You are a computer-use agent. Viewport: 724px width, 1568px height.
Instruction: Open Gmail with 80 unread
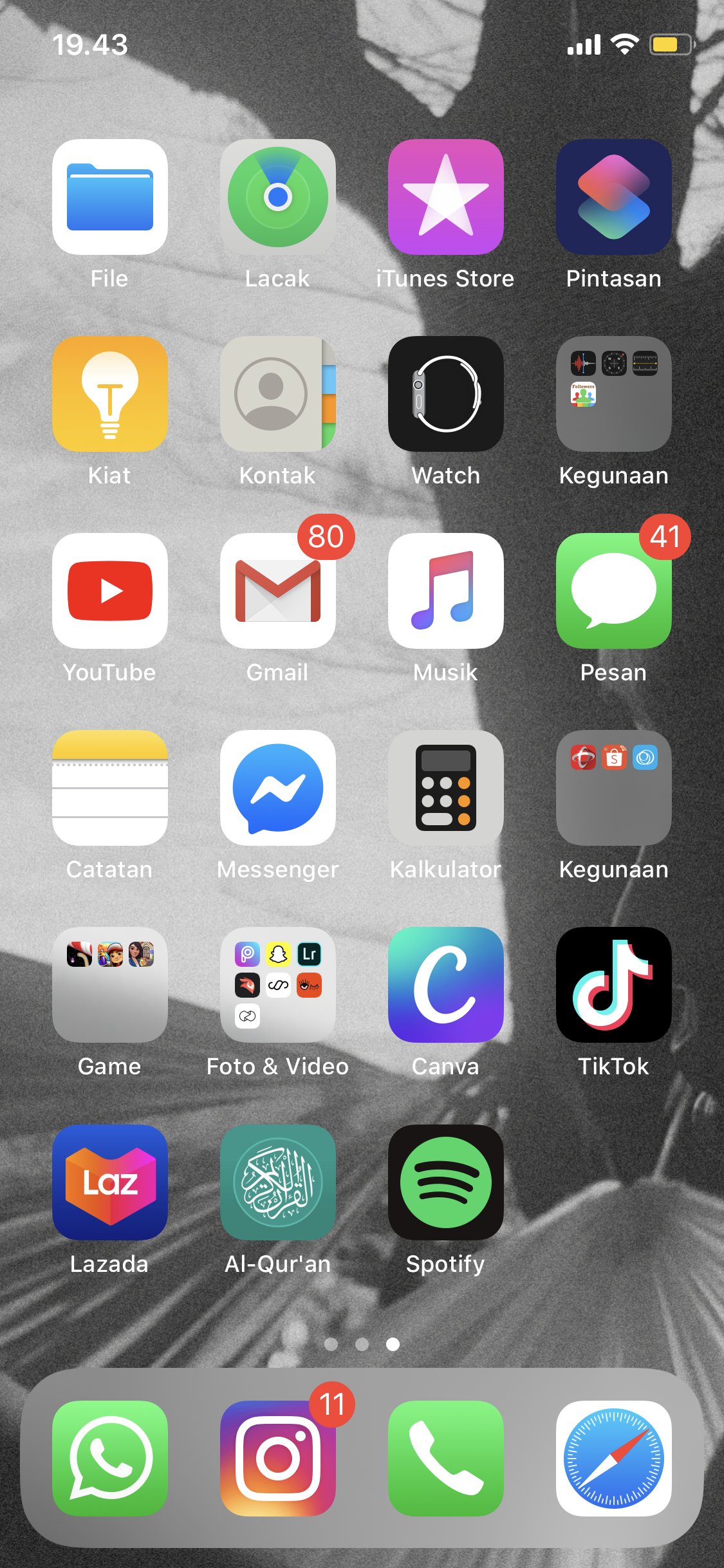278,591
